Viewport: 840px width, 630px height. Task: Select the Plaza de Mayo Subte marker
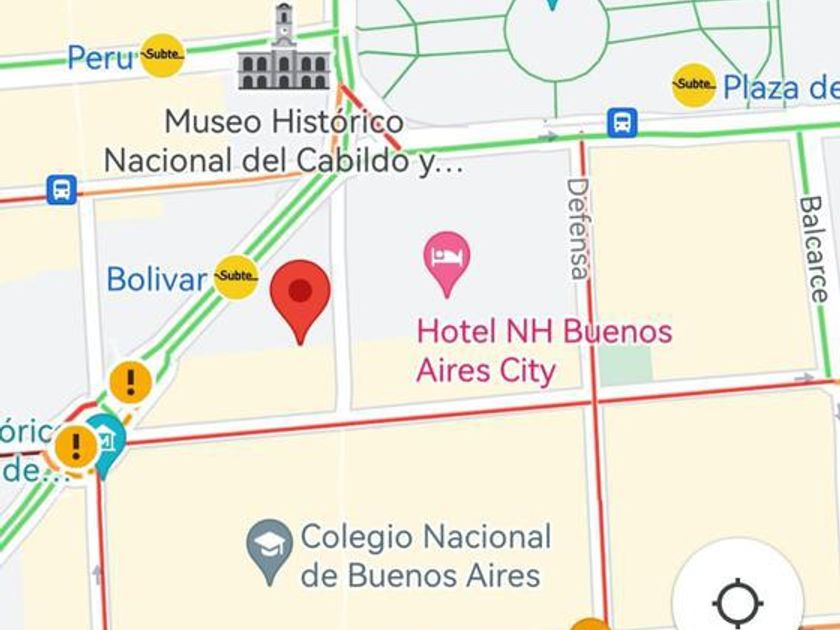(694, 85)
